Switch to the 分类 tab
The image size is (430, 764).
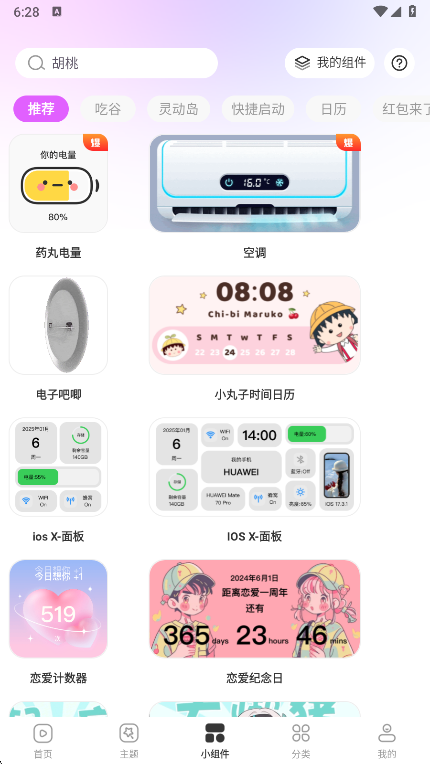coord(301,741)
